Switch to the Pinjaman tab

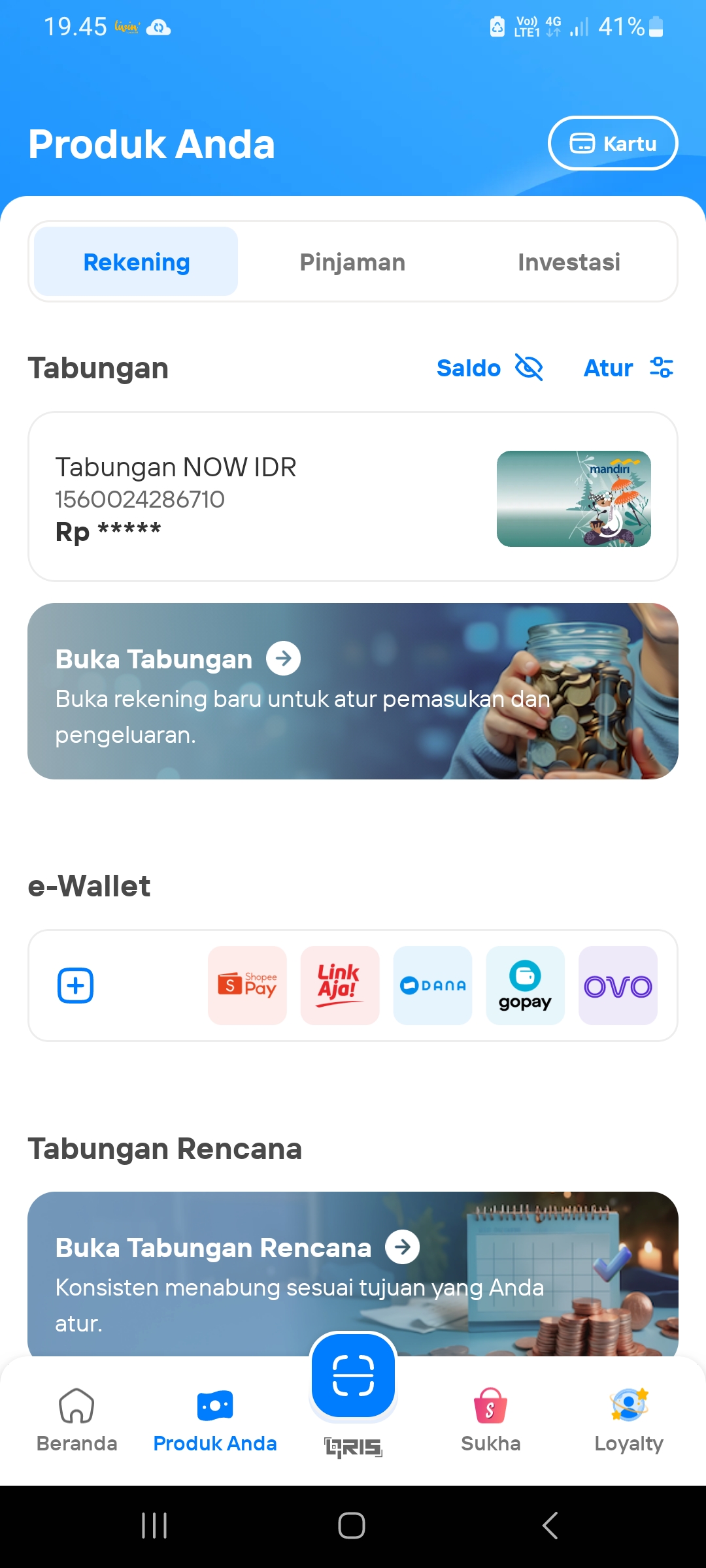(352, 262)
